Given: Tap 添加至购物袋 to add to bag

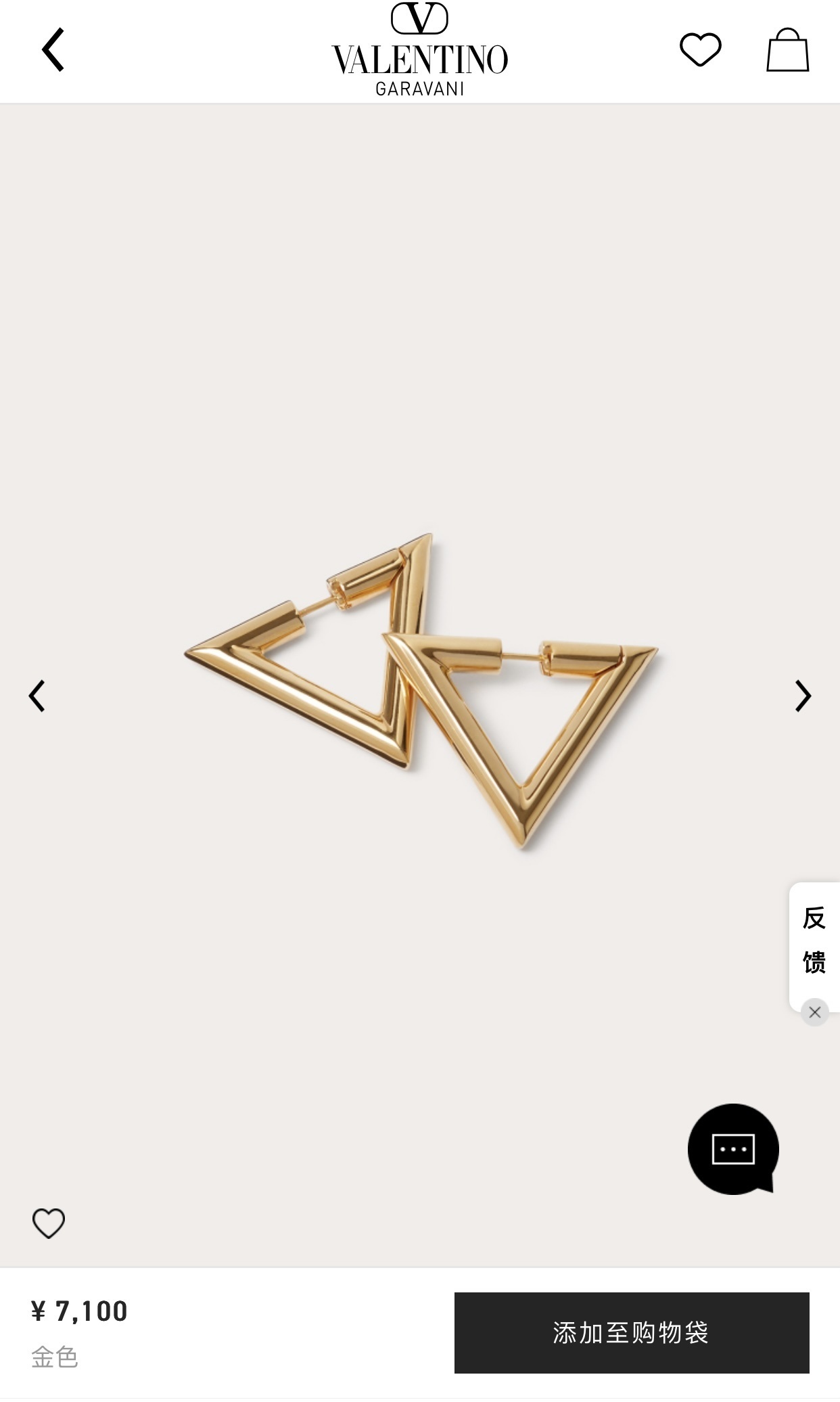Looking at the screenshot, I should pos(631,1332).
